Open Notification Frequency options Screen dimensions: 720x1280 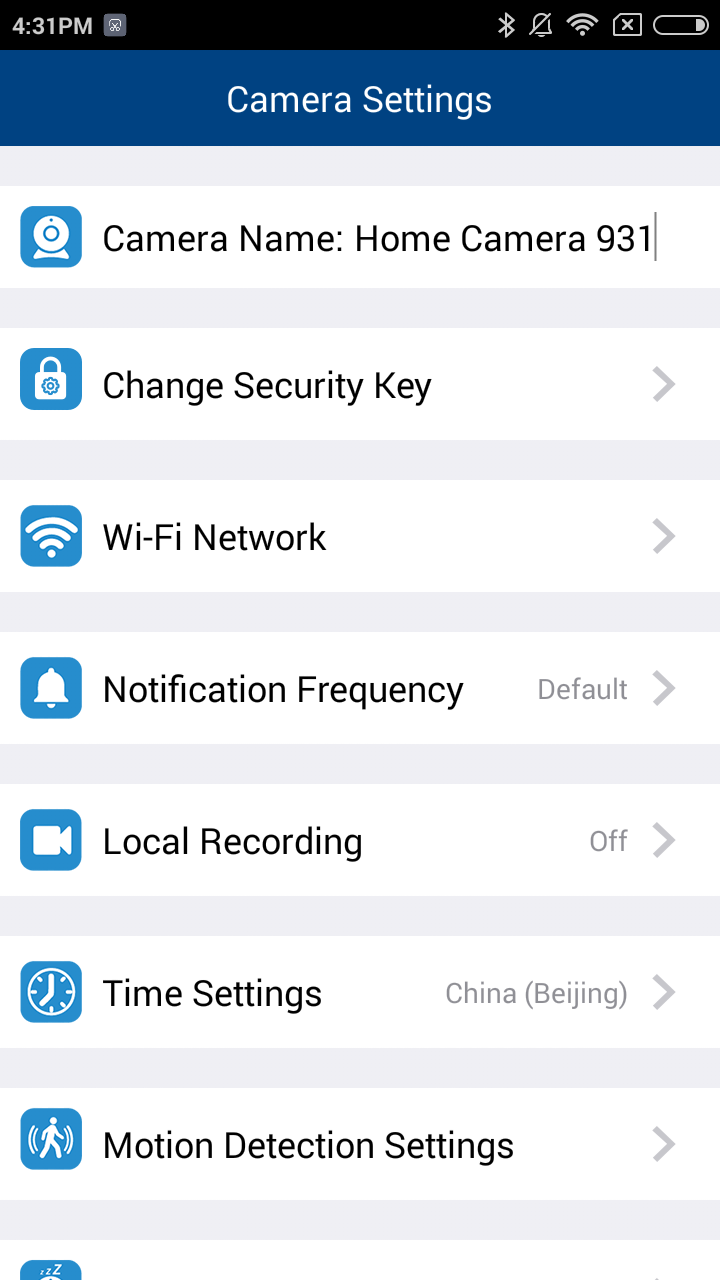[360, 689]
